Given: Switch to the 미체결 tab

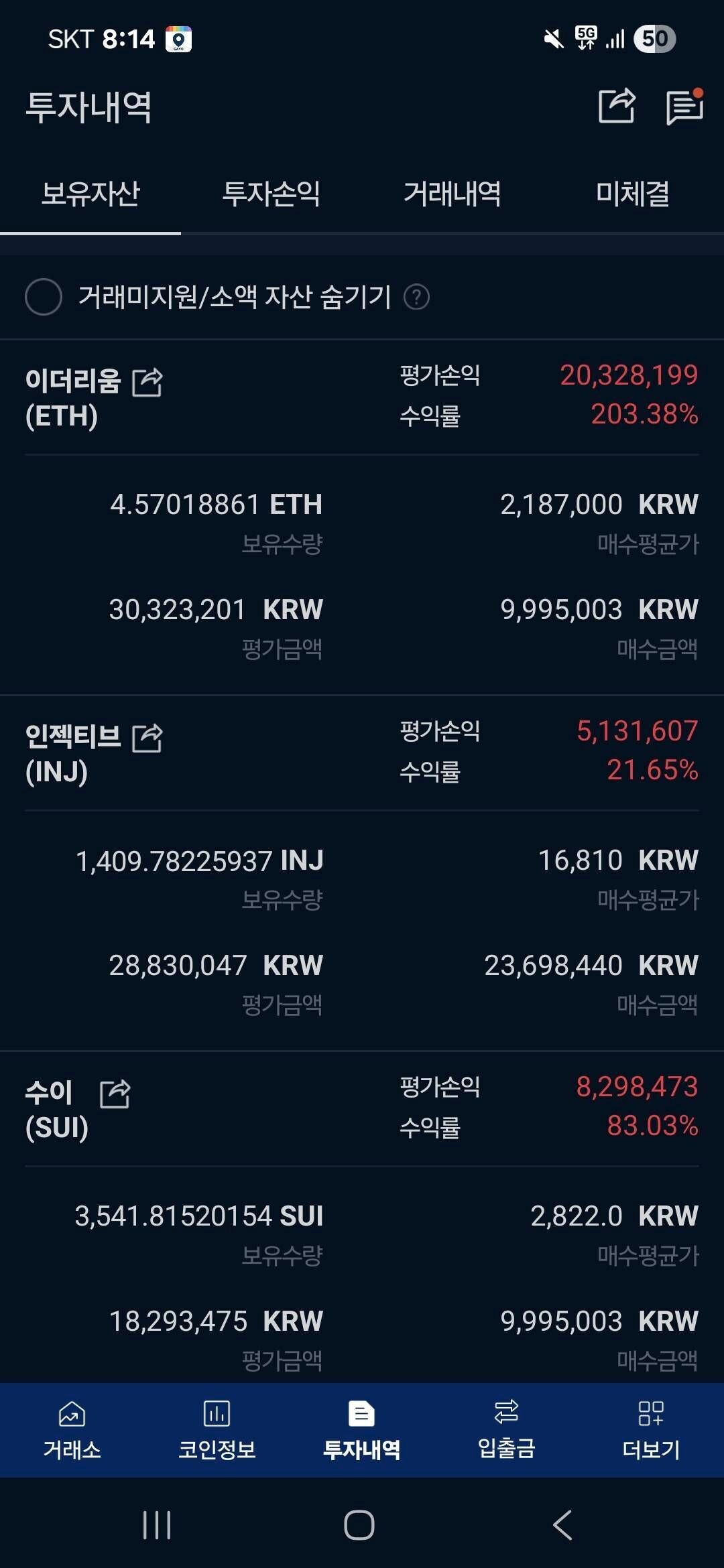Looking at the screenshot, I should pos(633,194).
